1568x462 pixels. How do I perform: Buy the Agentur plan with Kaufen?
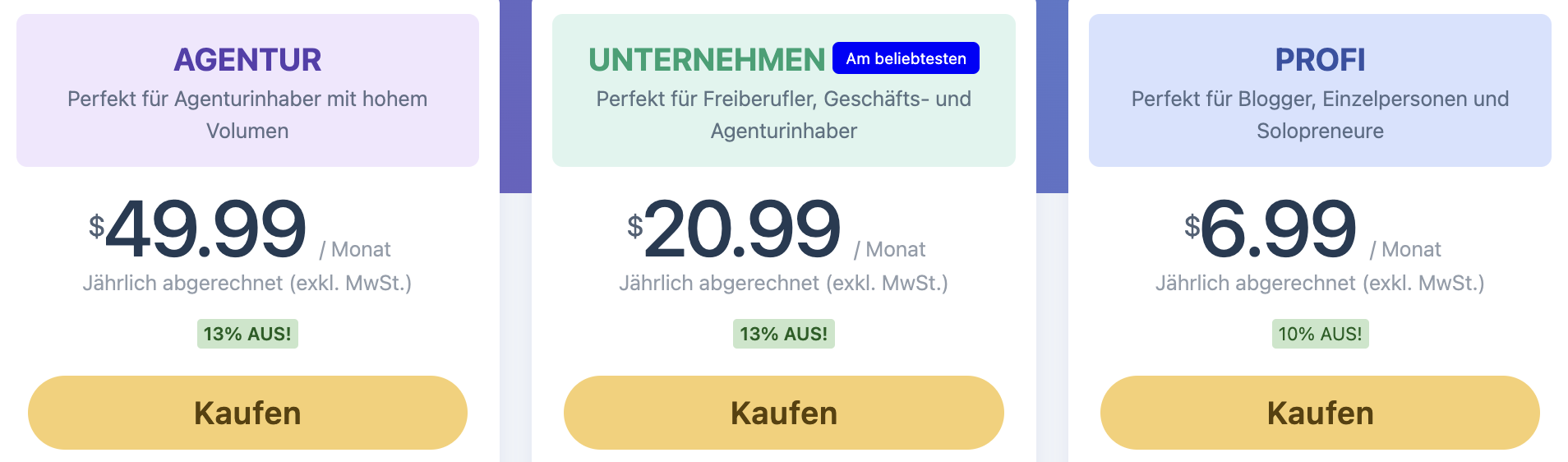click(247, 413)
